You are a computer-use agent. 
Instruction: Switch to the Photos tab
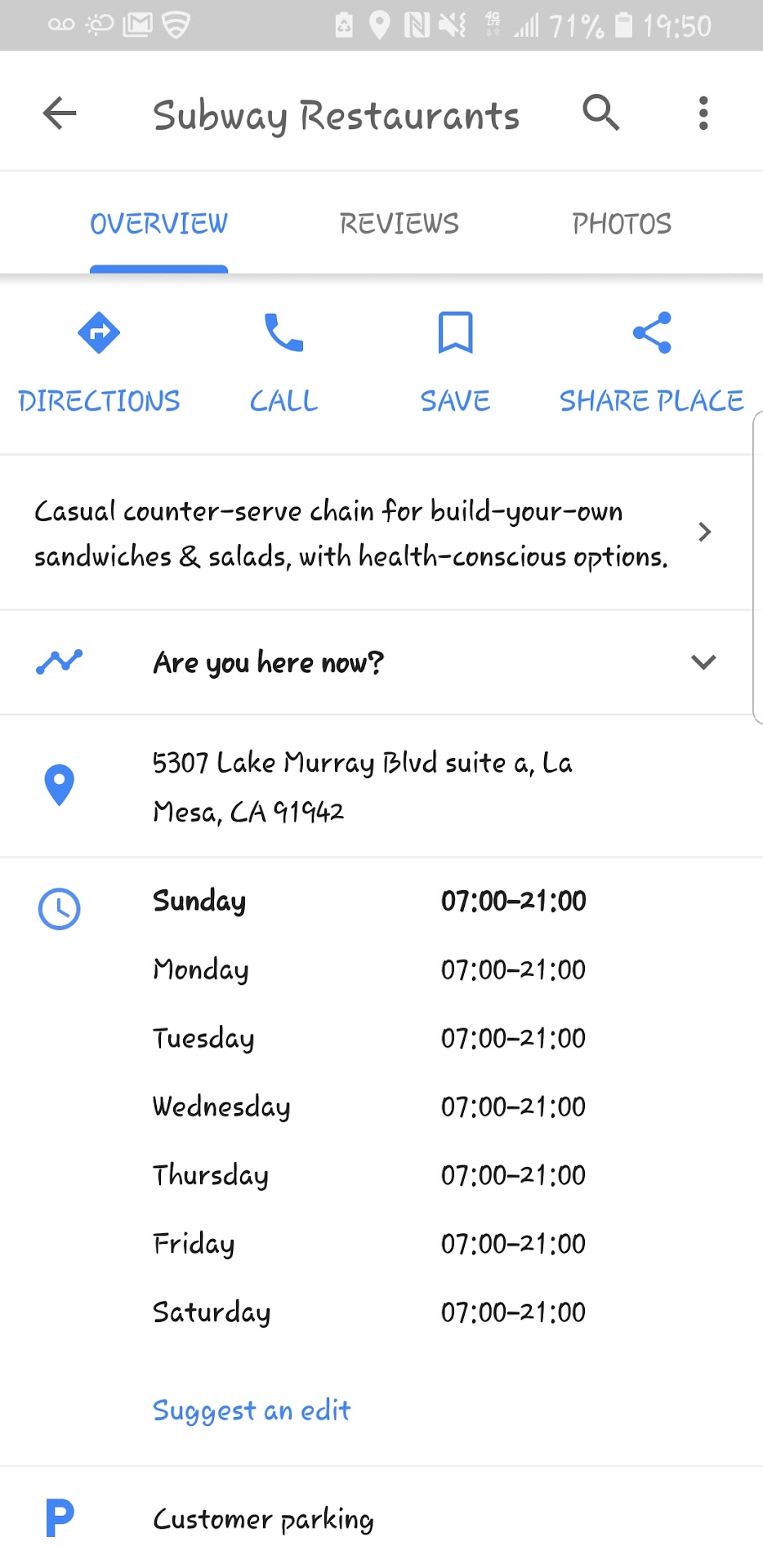click(622, 224)
